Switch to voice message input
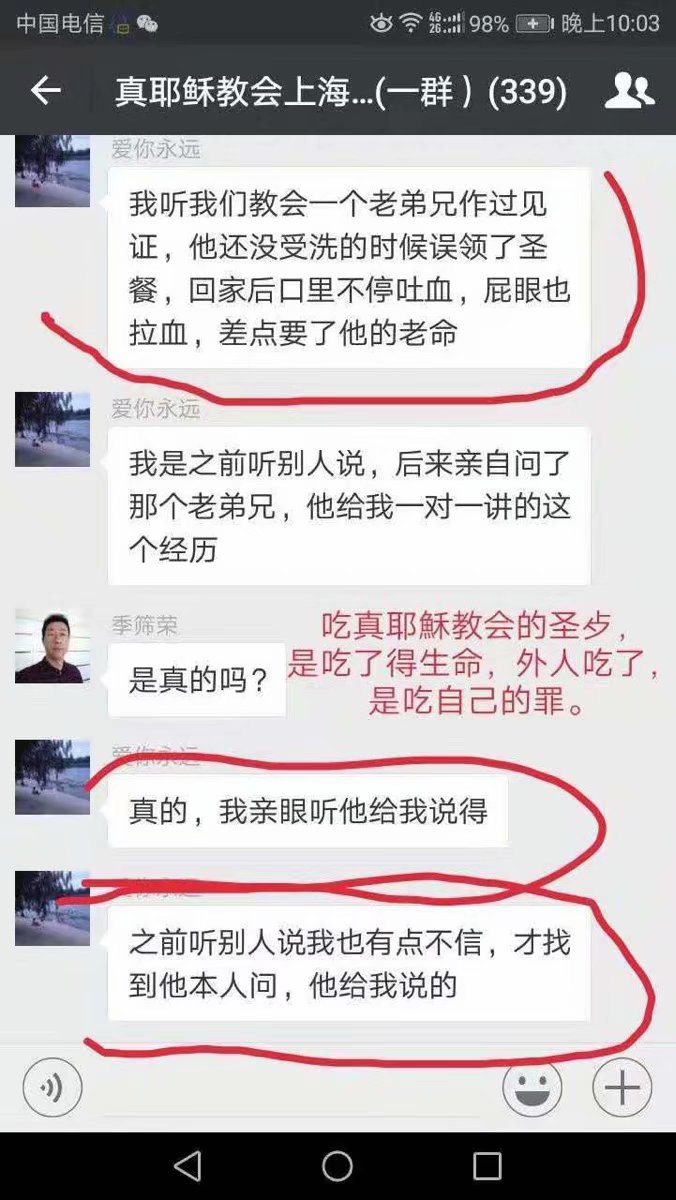The height and width of the screenshot is (1200, 676). point(52,1087)
